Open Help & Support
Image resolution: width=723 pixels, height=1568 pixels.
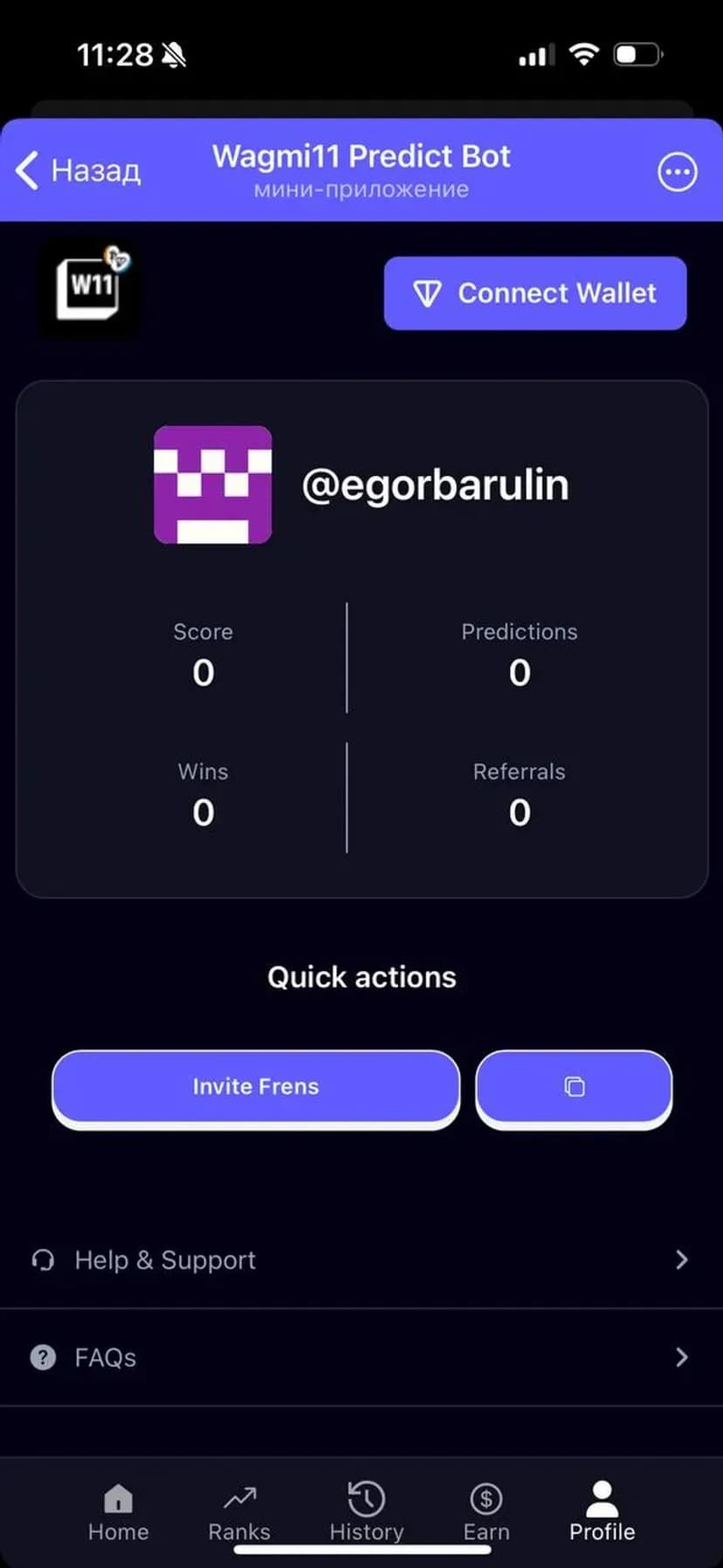(x=361, y=1260)
